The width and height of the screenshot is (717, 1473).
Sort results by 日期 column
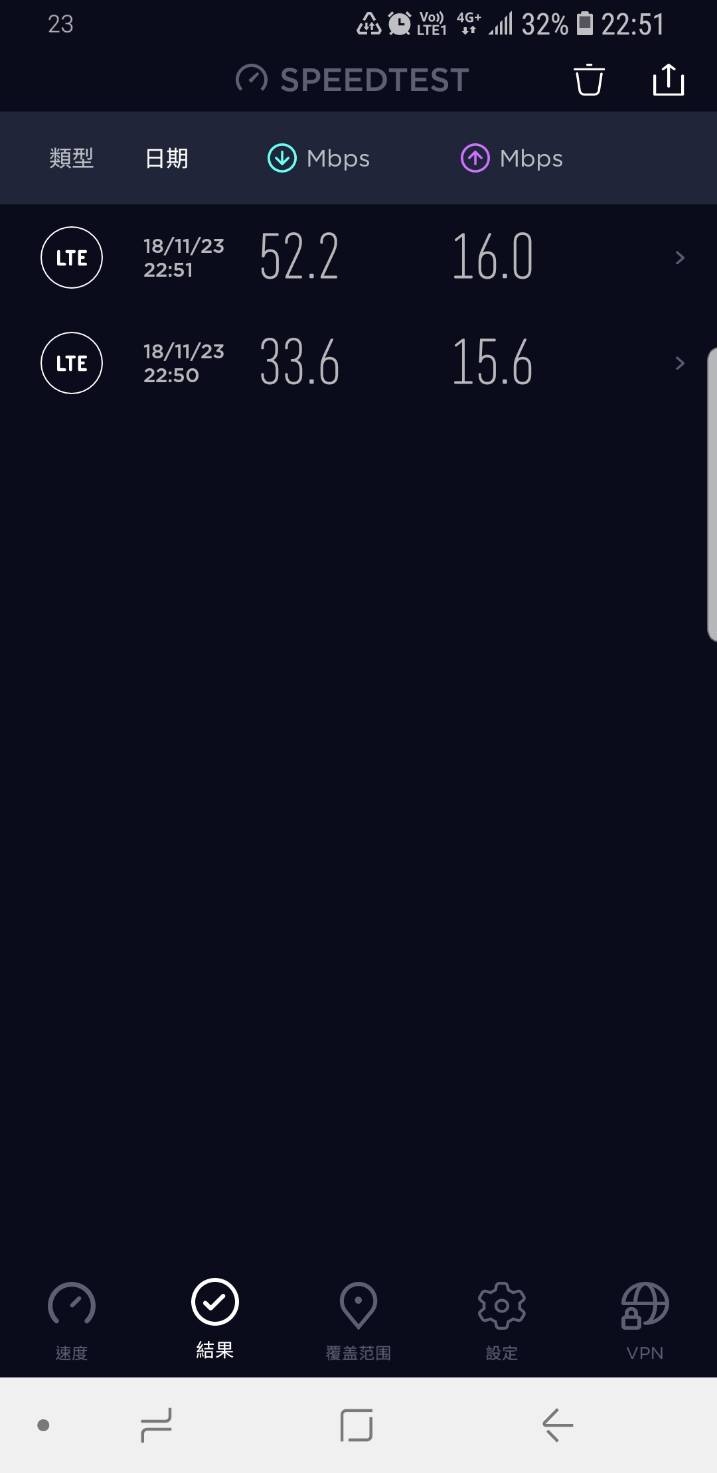click(x=166, y=158)
